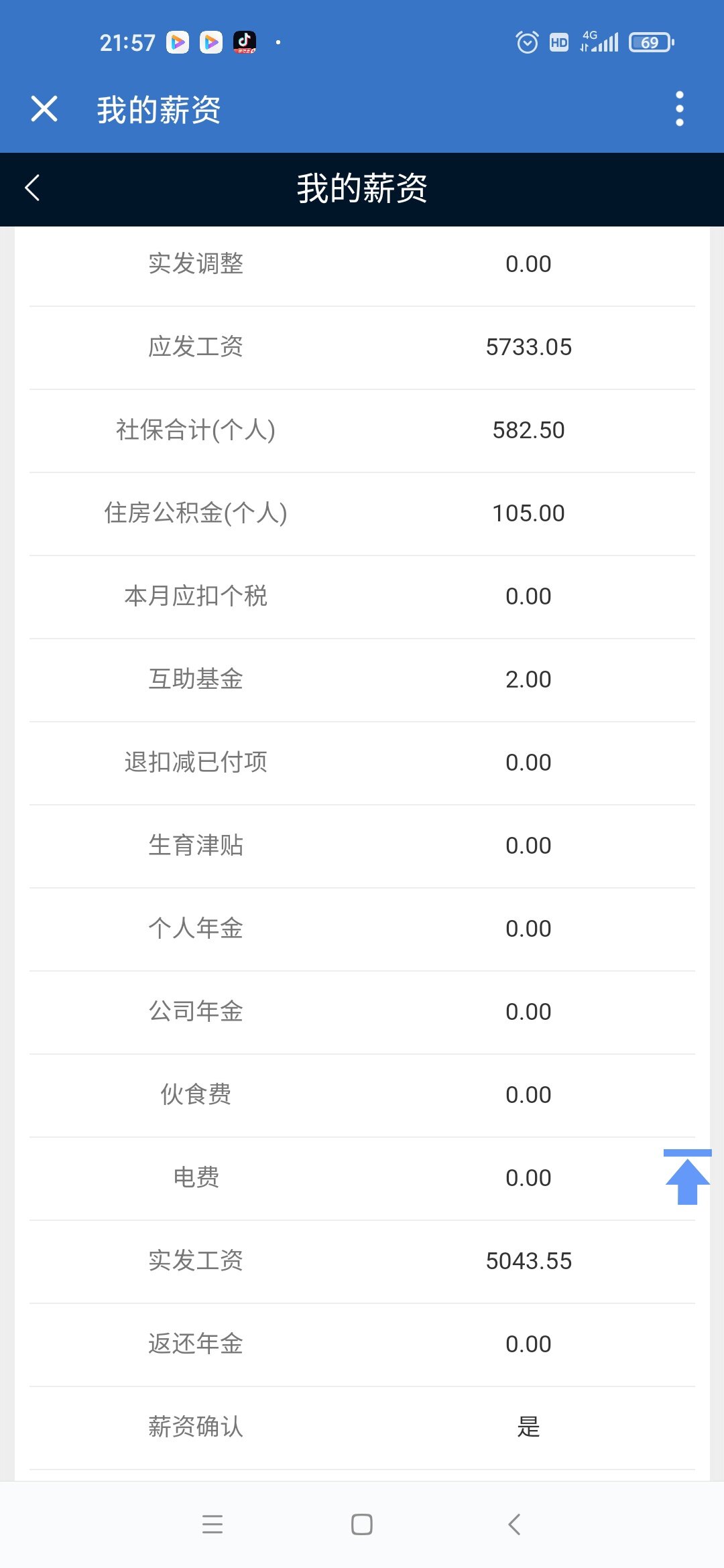Close the 我的薪资 web page
This screenshot has width=724, height=1568.
tap(44, 109)
